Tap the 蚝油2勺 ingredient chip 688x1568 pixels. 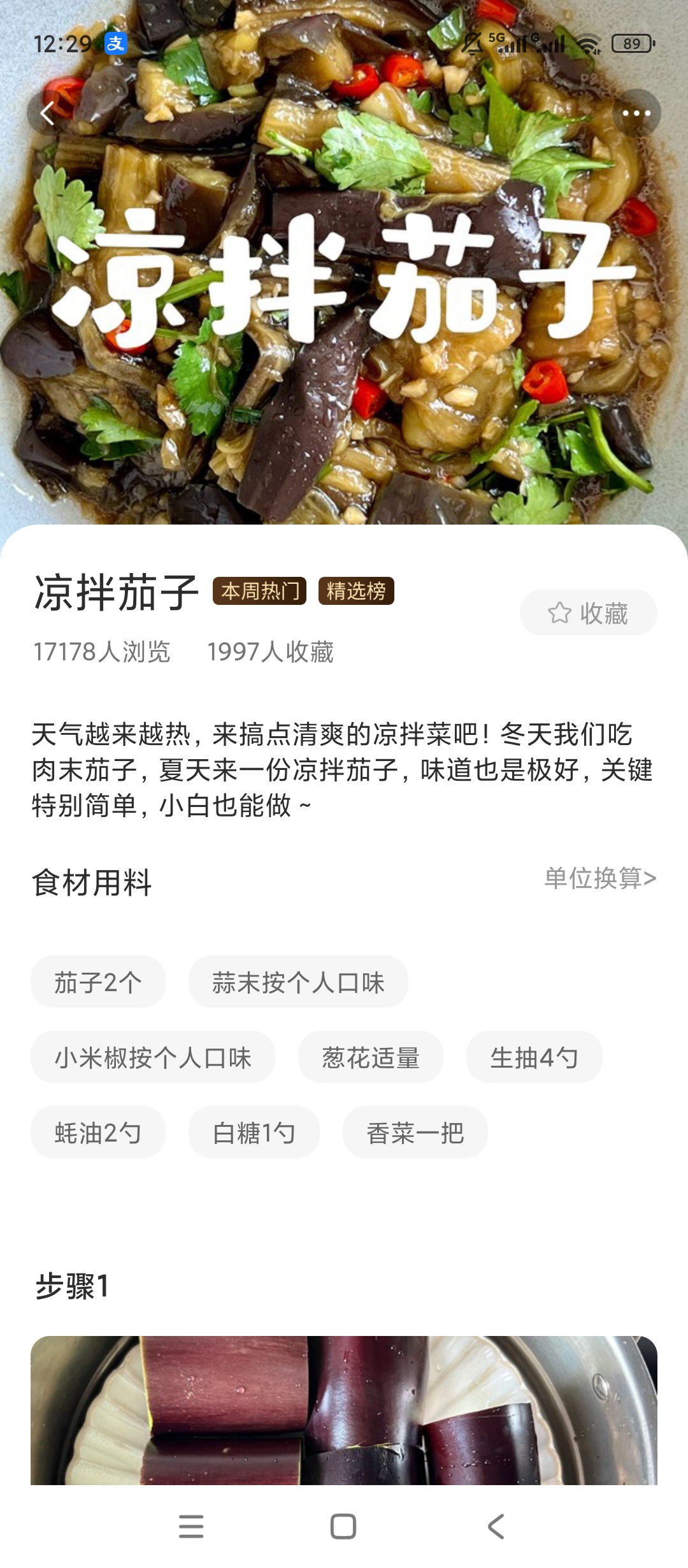coord(98,1132)
